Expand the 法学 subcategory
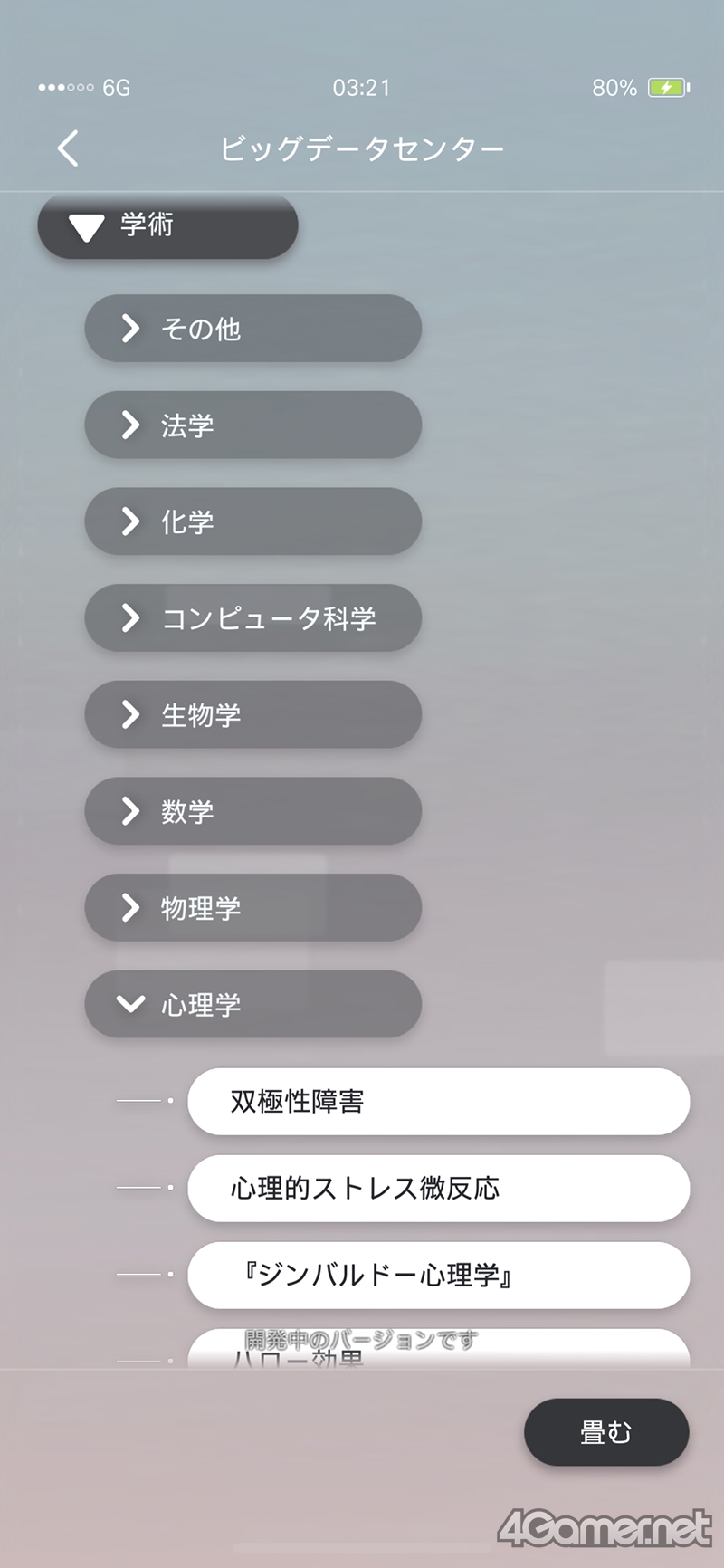Image resolution: width=724 pixels, height=1568 pixels. [252, 425]
